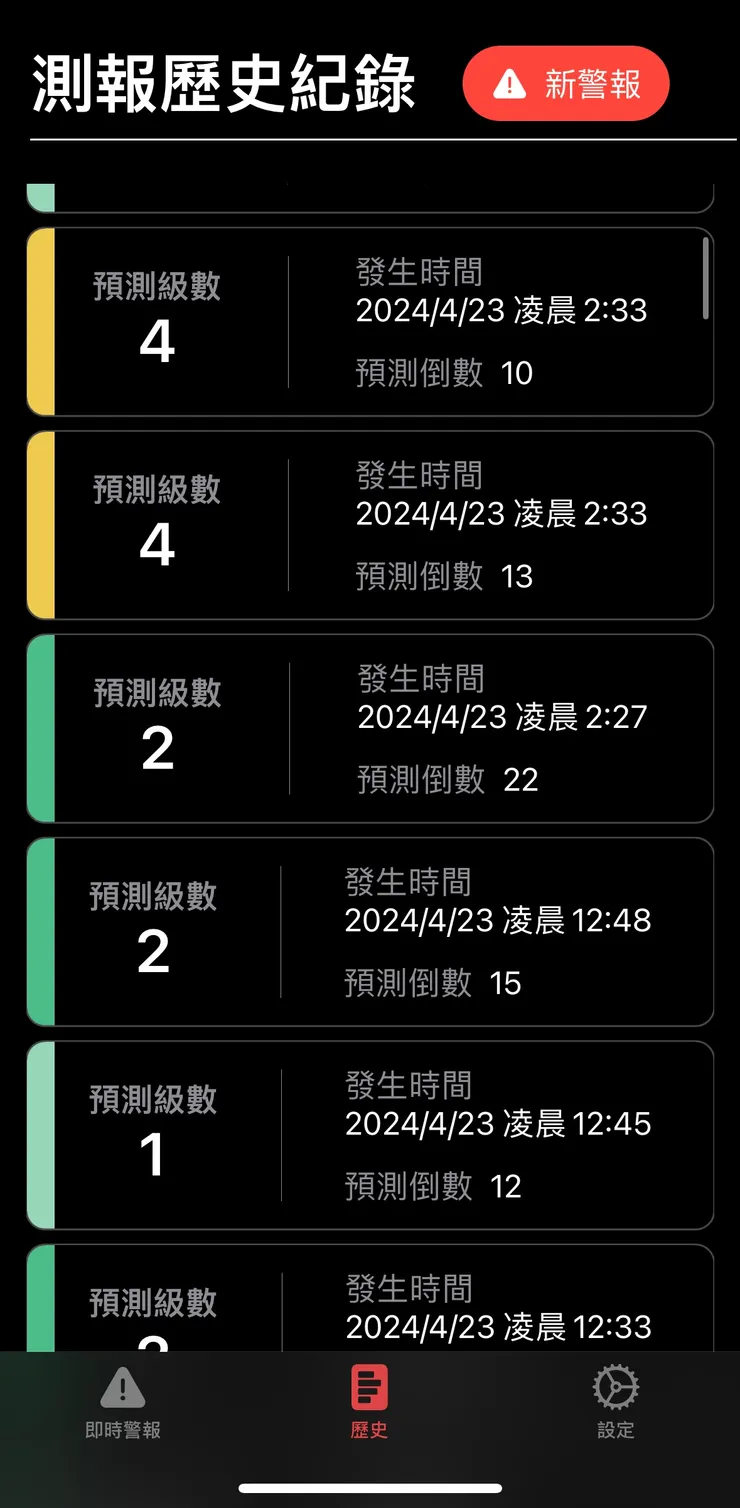Select the level 2 alert at 12:48
Viewport: 740px width, 1508px height.
point(370,931)
